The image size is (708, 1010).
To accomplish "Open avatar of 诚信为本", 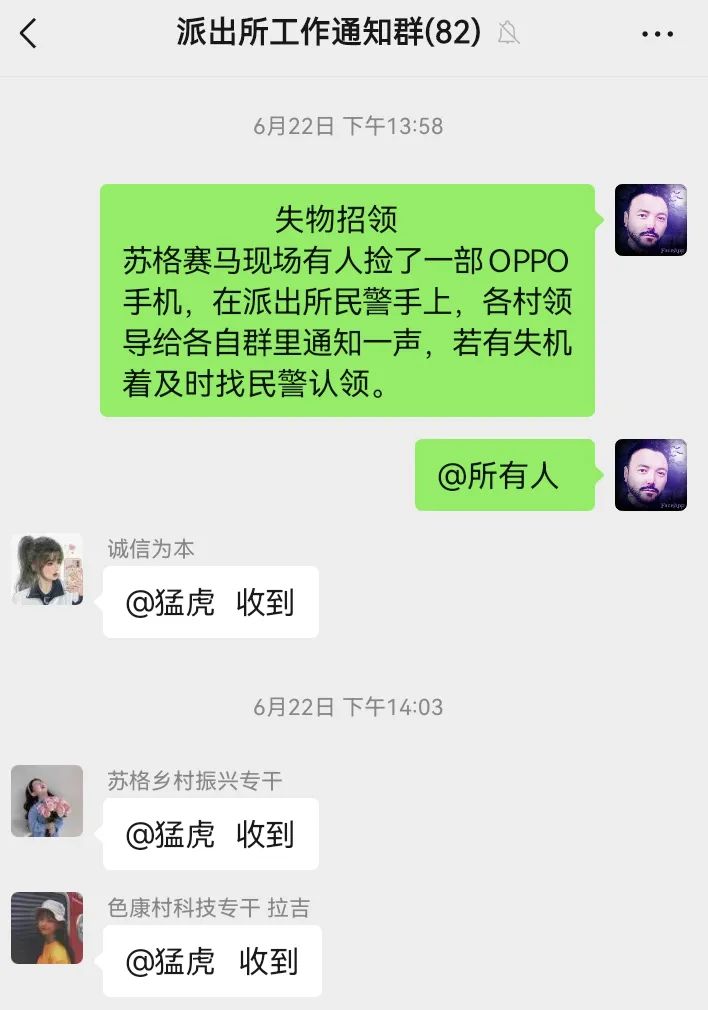I will pyautogui.click(x=47, y=569).
